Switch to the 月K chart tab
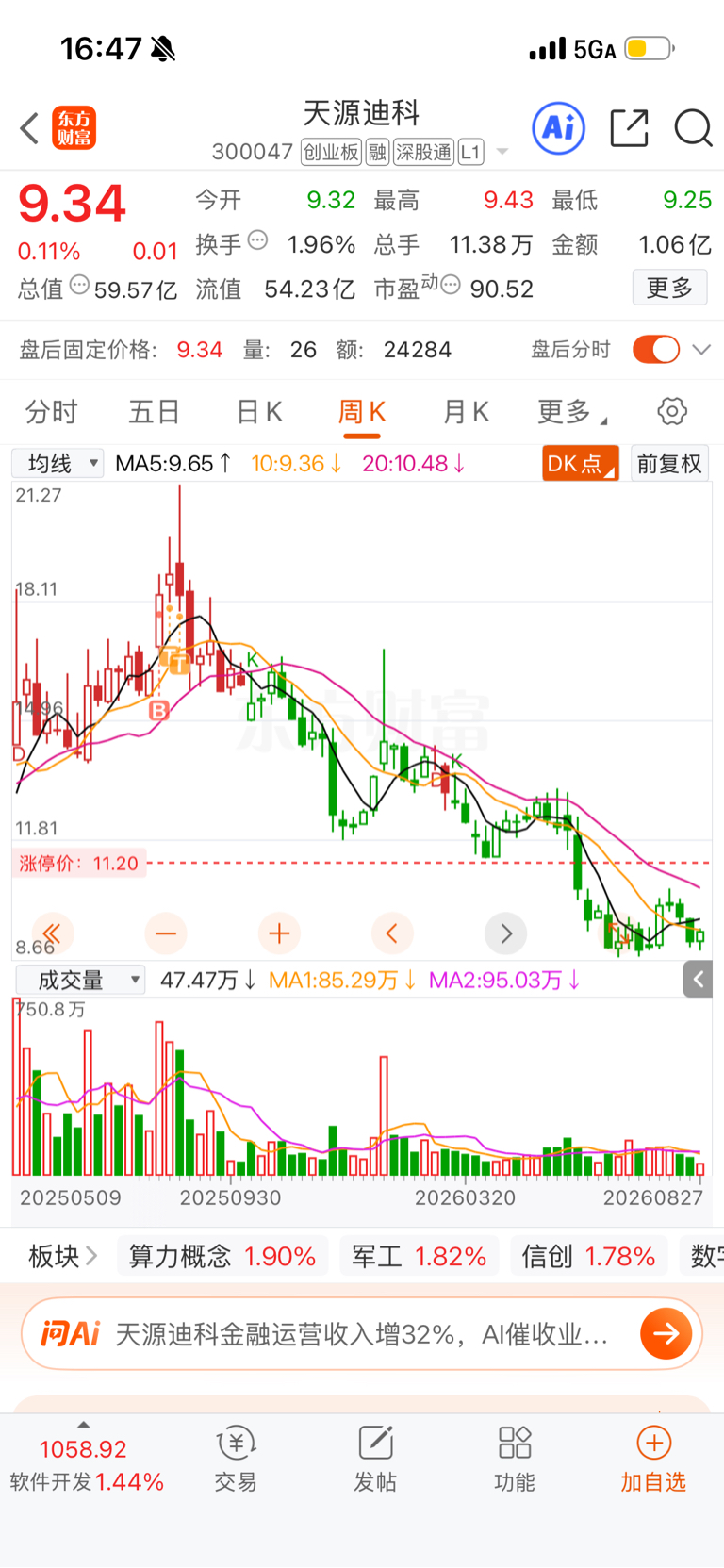This screenshot has height=1568, width=724. [x=466, y=412]
